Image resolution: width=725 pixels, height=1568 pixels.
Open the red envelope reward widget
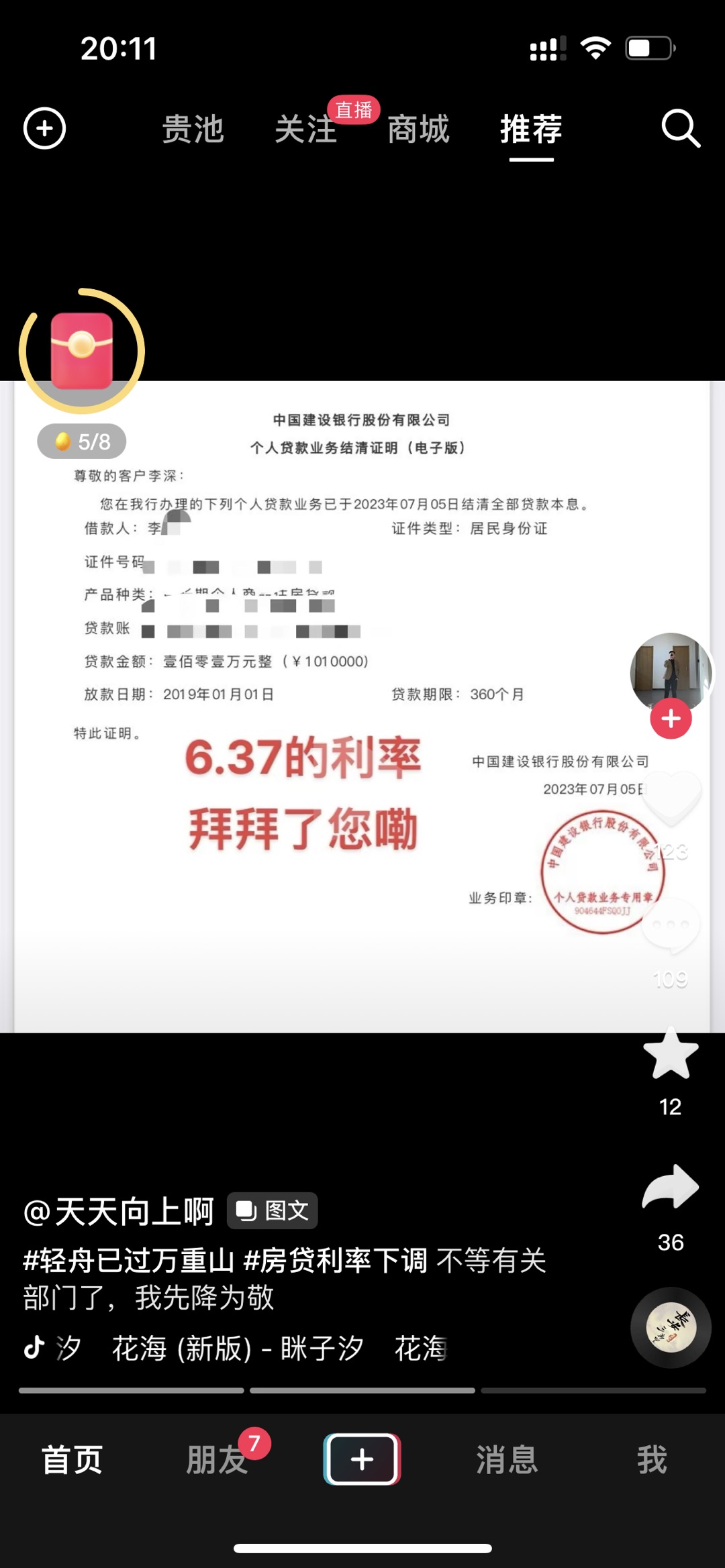click(x=82, y=351)
